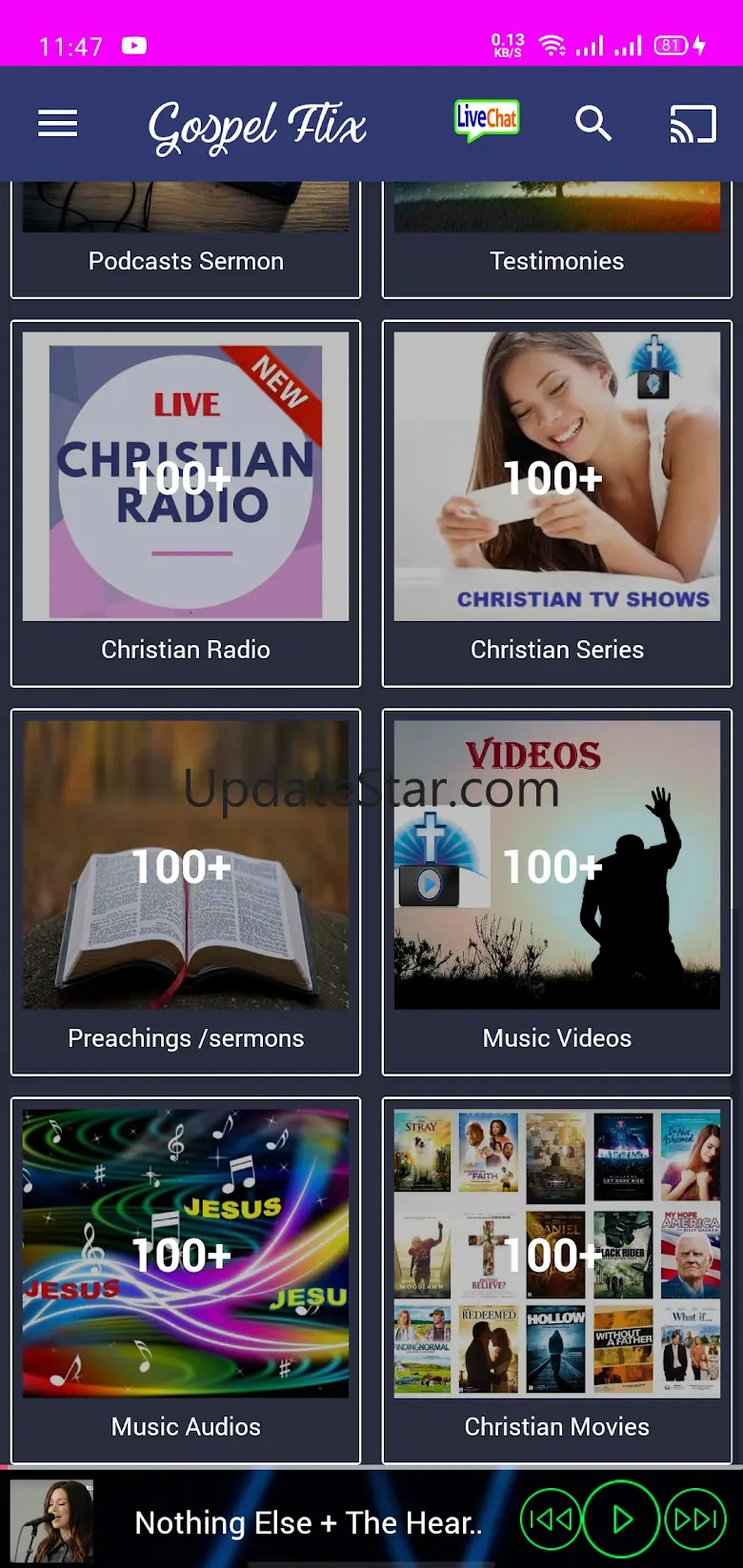Tap the search magnifier icon
743x1568 pixels.
pyautogui.click(x=592, y=124)
